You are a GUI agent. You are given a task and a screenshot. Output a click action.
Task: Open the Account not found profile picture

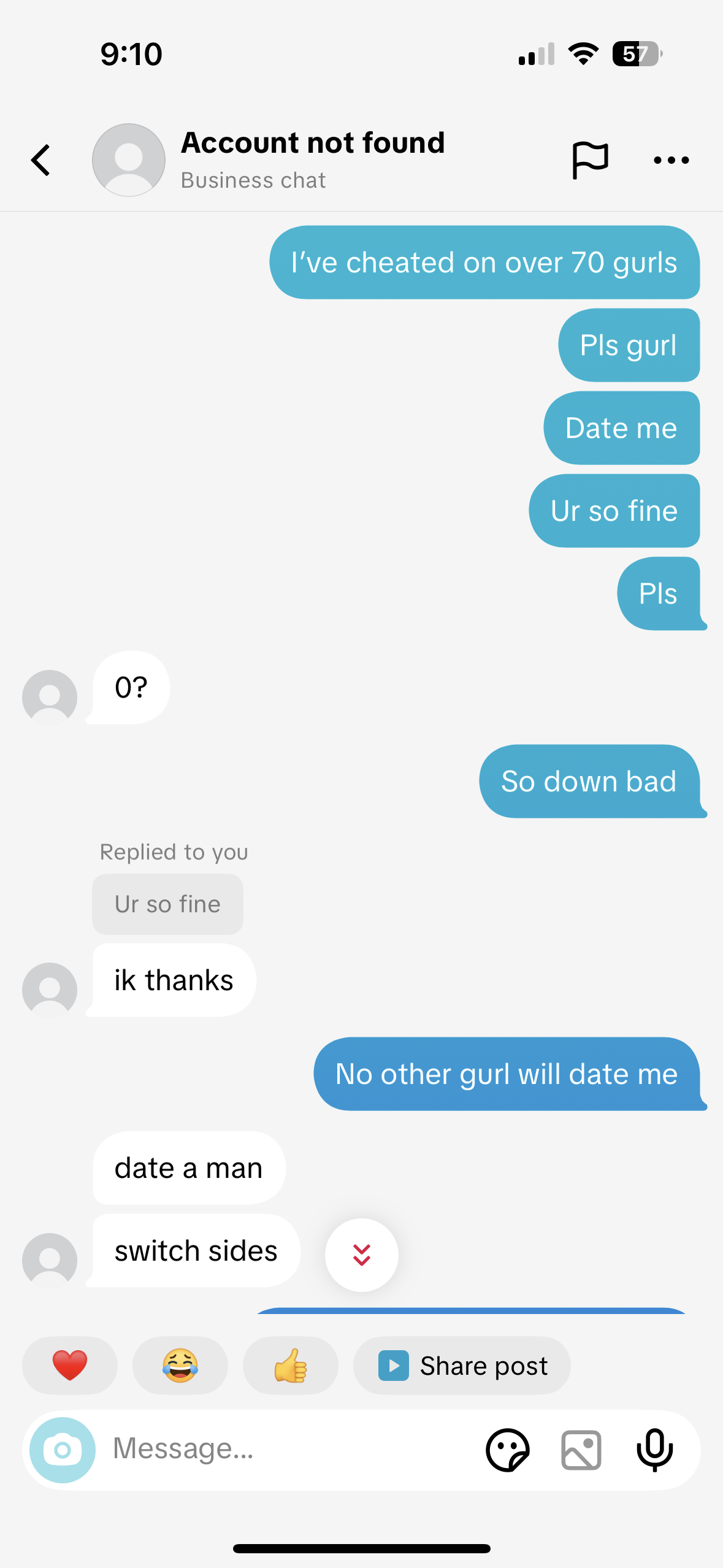129,161
